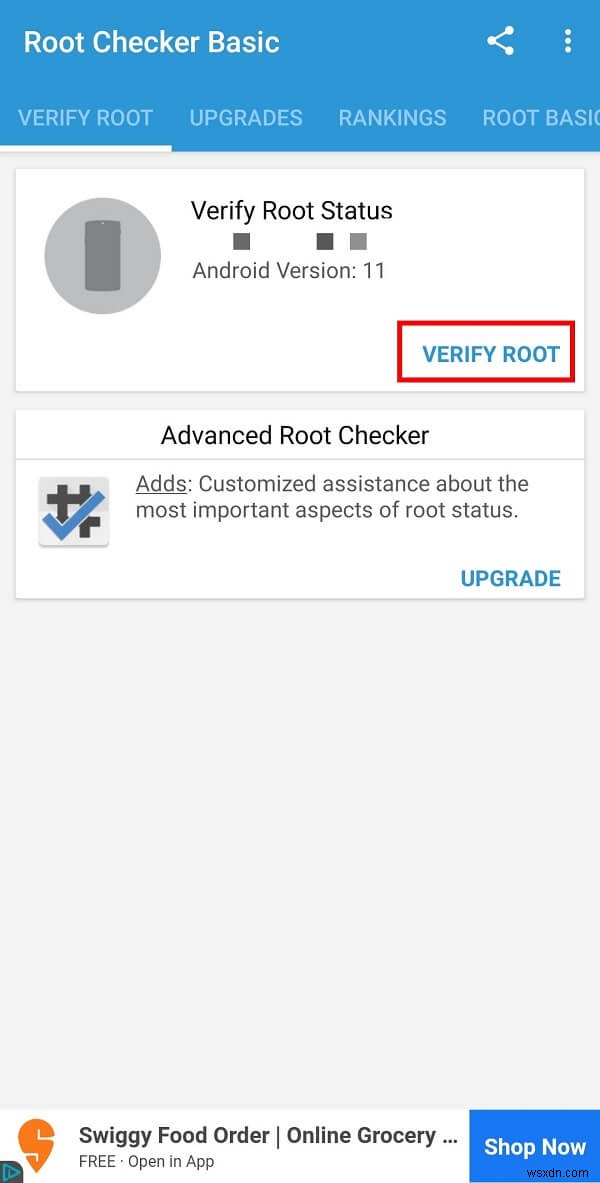
Task: Go to the Rankings tab
Action: [x=392, y=117]
